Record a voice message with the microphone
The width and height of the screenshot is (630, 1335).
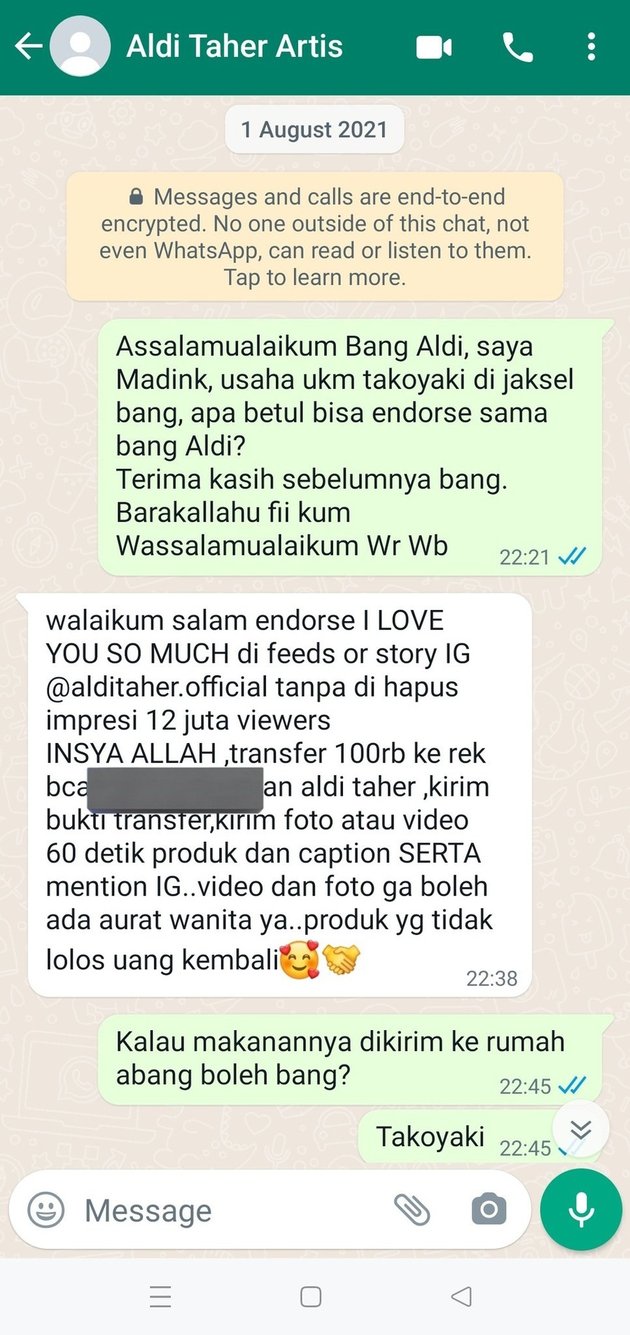[581, 1210]
